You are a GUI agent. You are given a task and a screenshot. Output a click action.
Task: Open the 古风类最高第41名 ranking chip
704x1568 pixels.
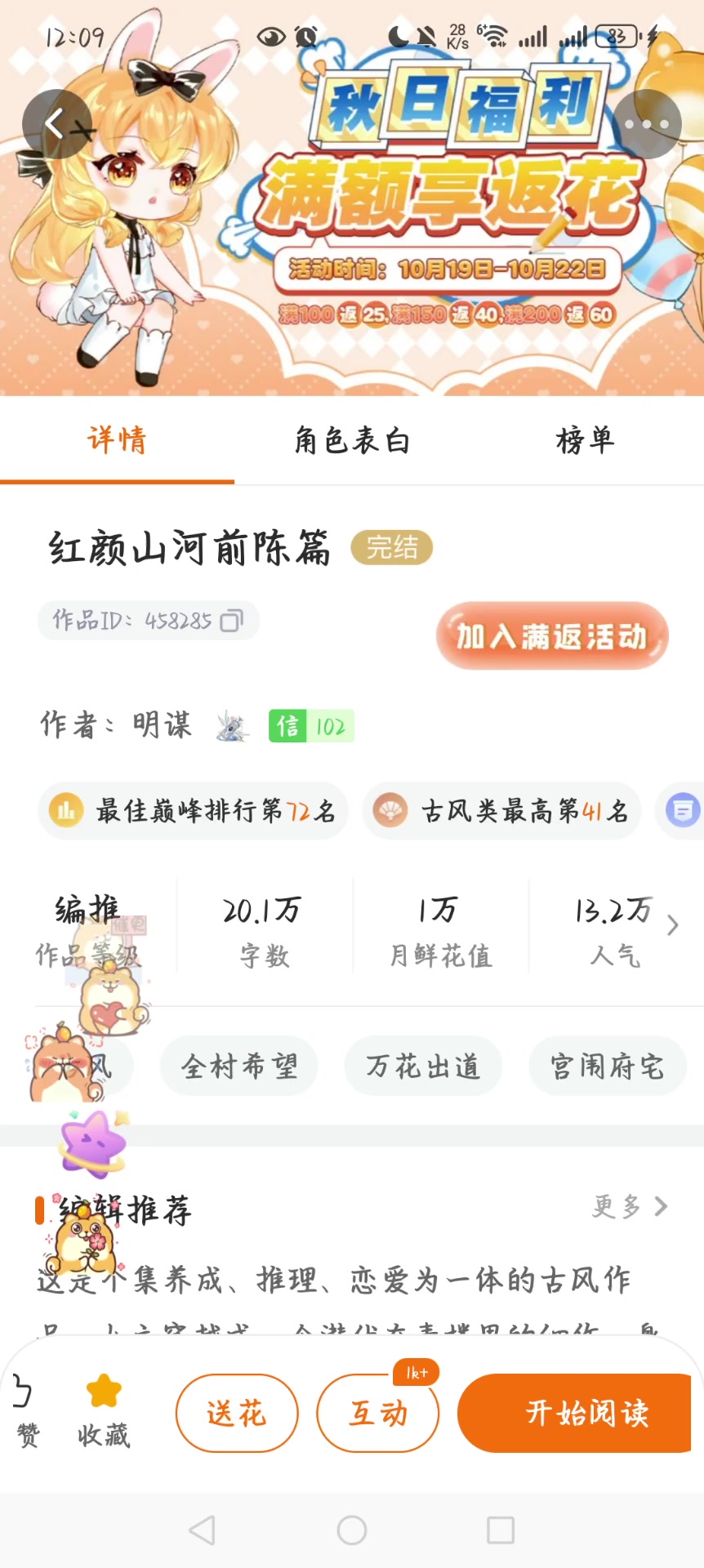coord(501,811)
